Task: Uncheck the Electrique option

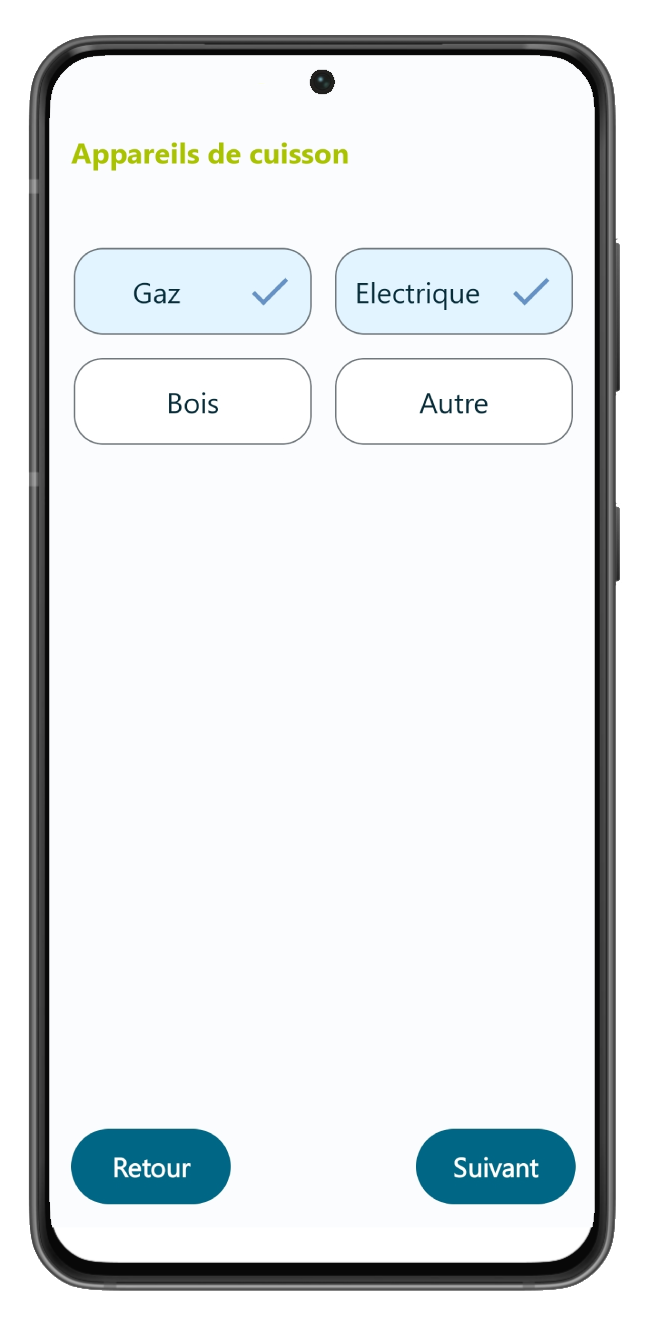Action: coord(453,291)
